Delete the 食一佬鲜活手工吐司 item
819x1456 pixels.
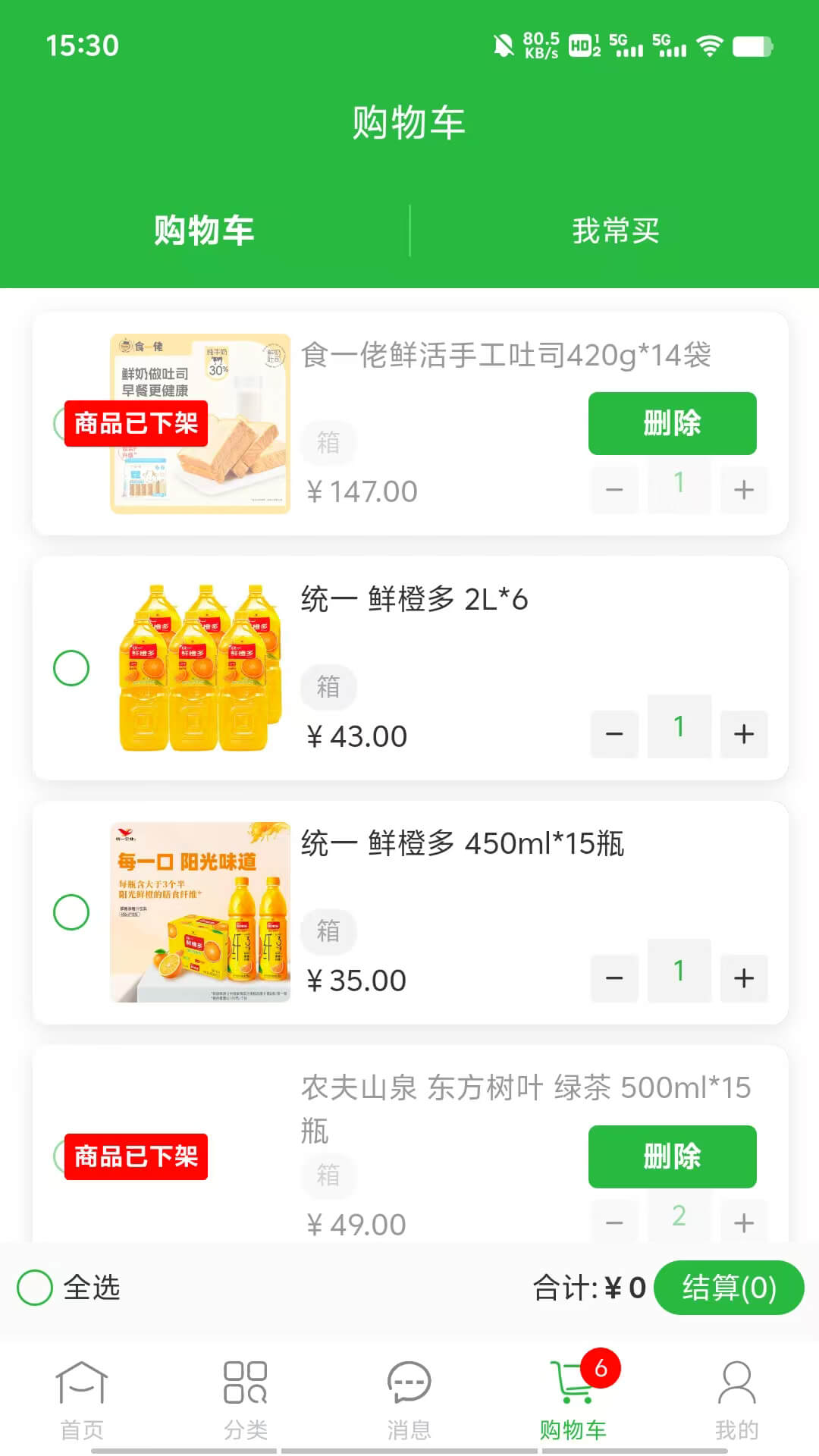[673, 423]
